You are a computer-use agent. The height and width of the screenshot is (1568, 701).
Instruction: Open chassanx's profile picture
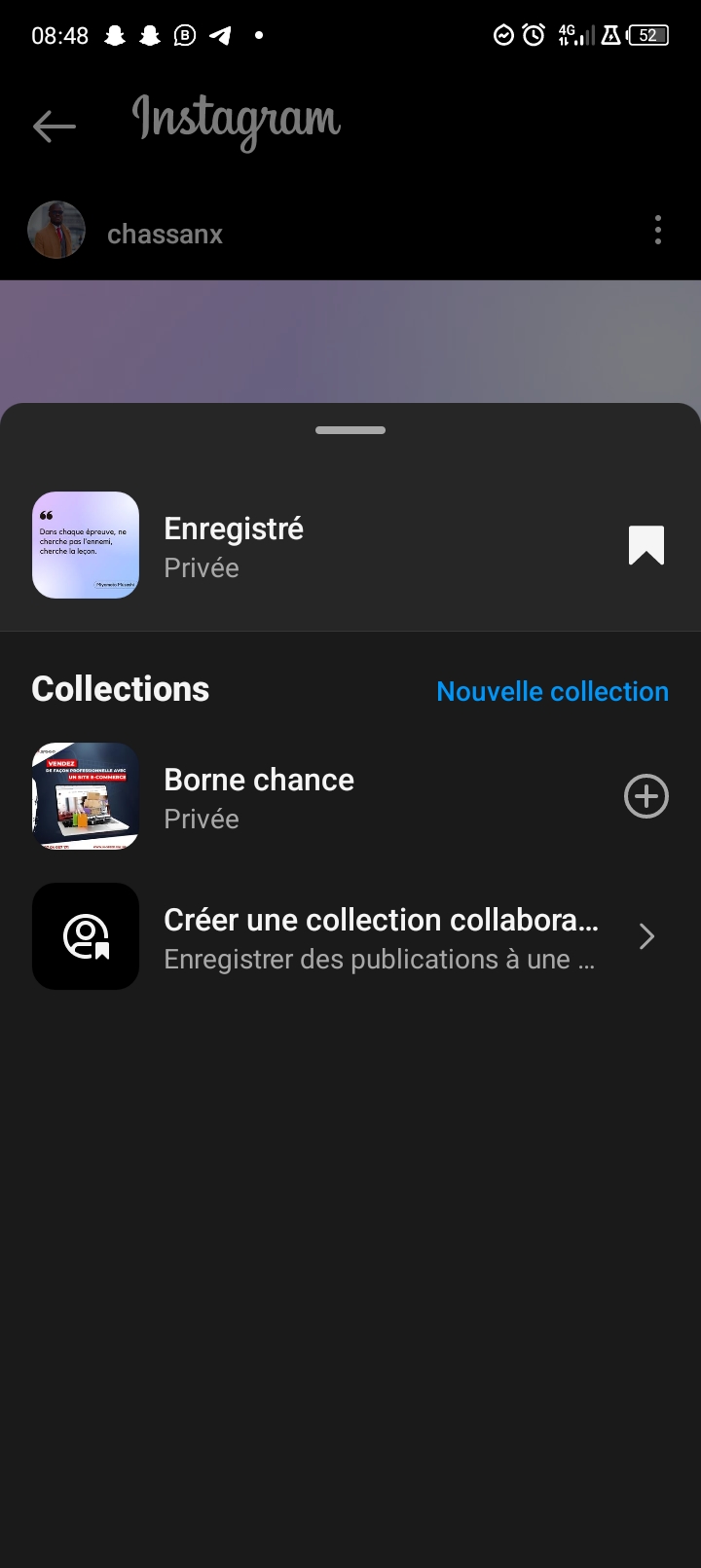(56, 231)
